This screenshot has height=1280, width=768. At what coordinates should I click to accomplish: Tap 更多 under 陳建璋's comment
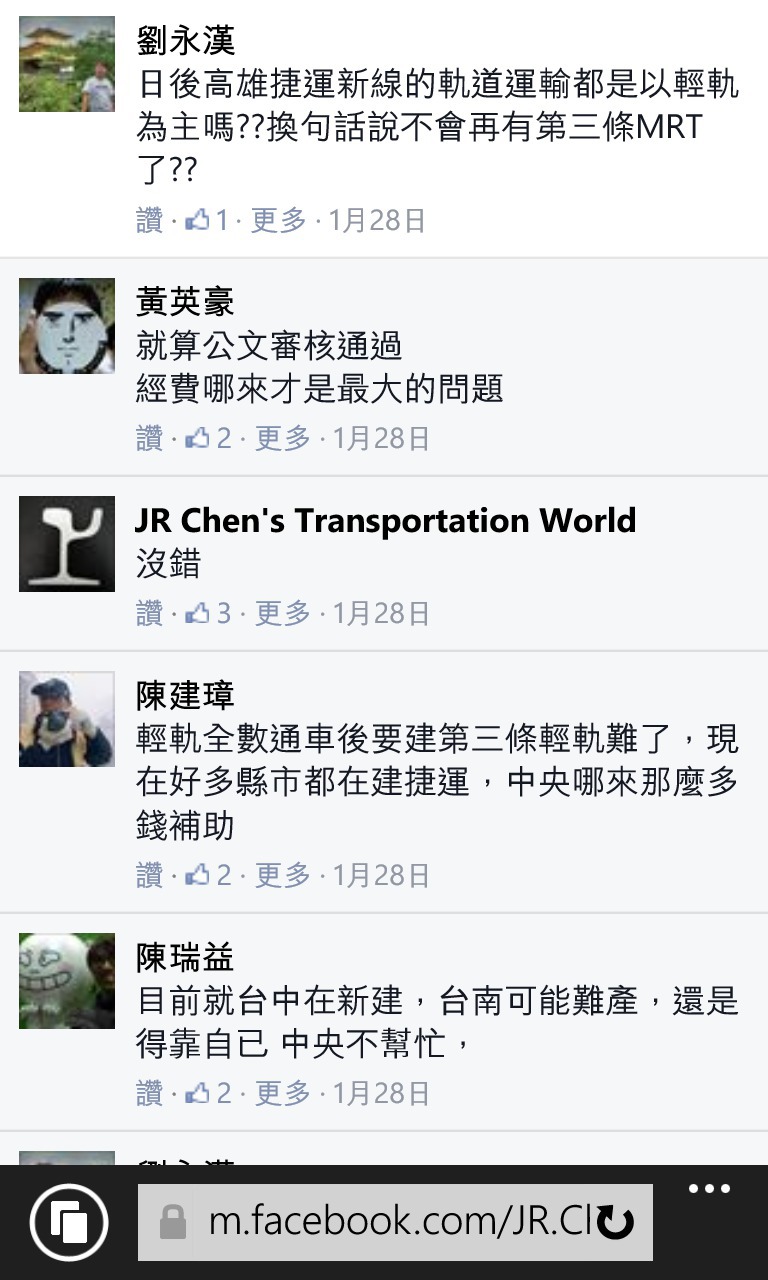282,875
